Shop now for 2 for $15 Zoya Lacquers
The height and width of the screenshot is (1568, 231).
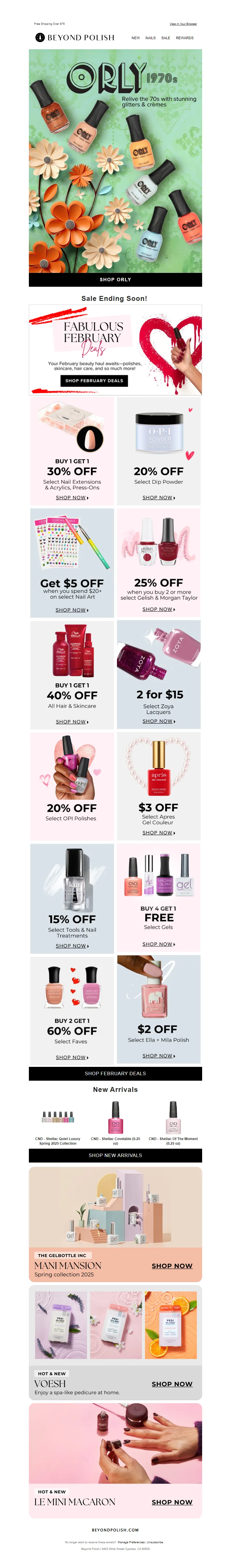point(159,721)
